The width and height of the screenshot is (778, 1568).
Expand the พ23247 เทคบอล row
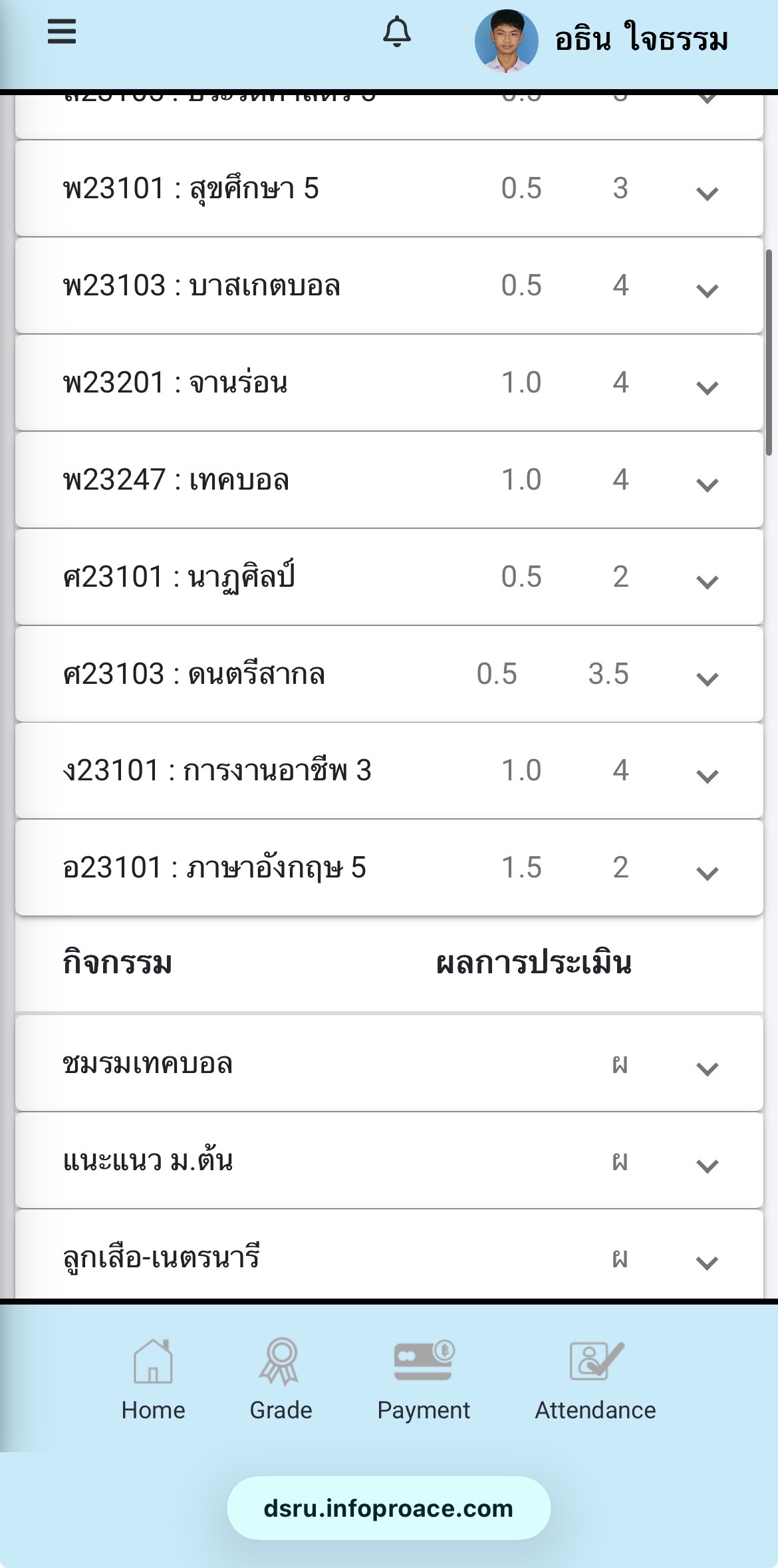pyautogui.click(x=707, y=484)
